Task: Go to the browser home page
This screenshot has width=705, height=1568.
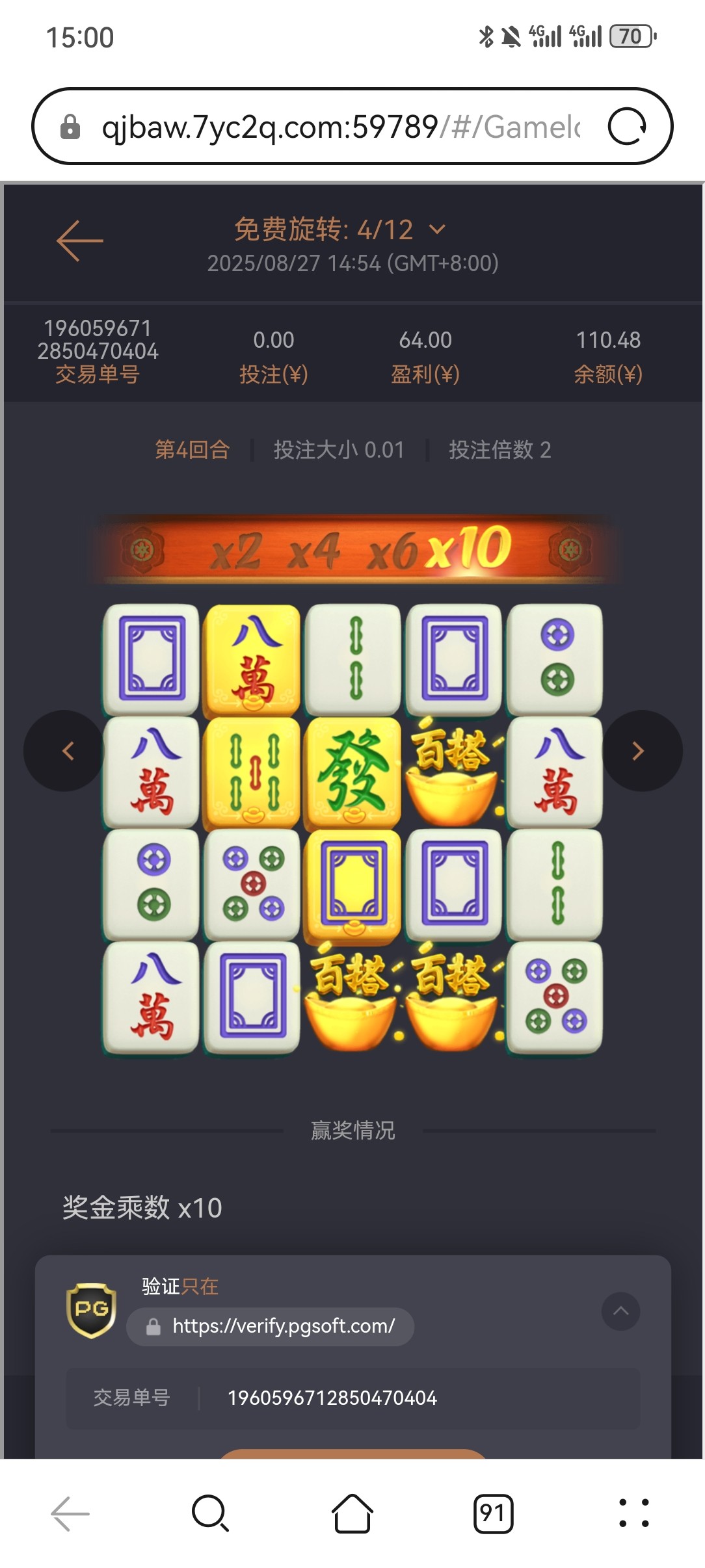Action: [352, 1513]
